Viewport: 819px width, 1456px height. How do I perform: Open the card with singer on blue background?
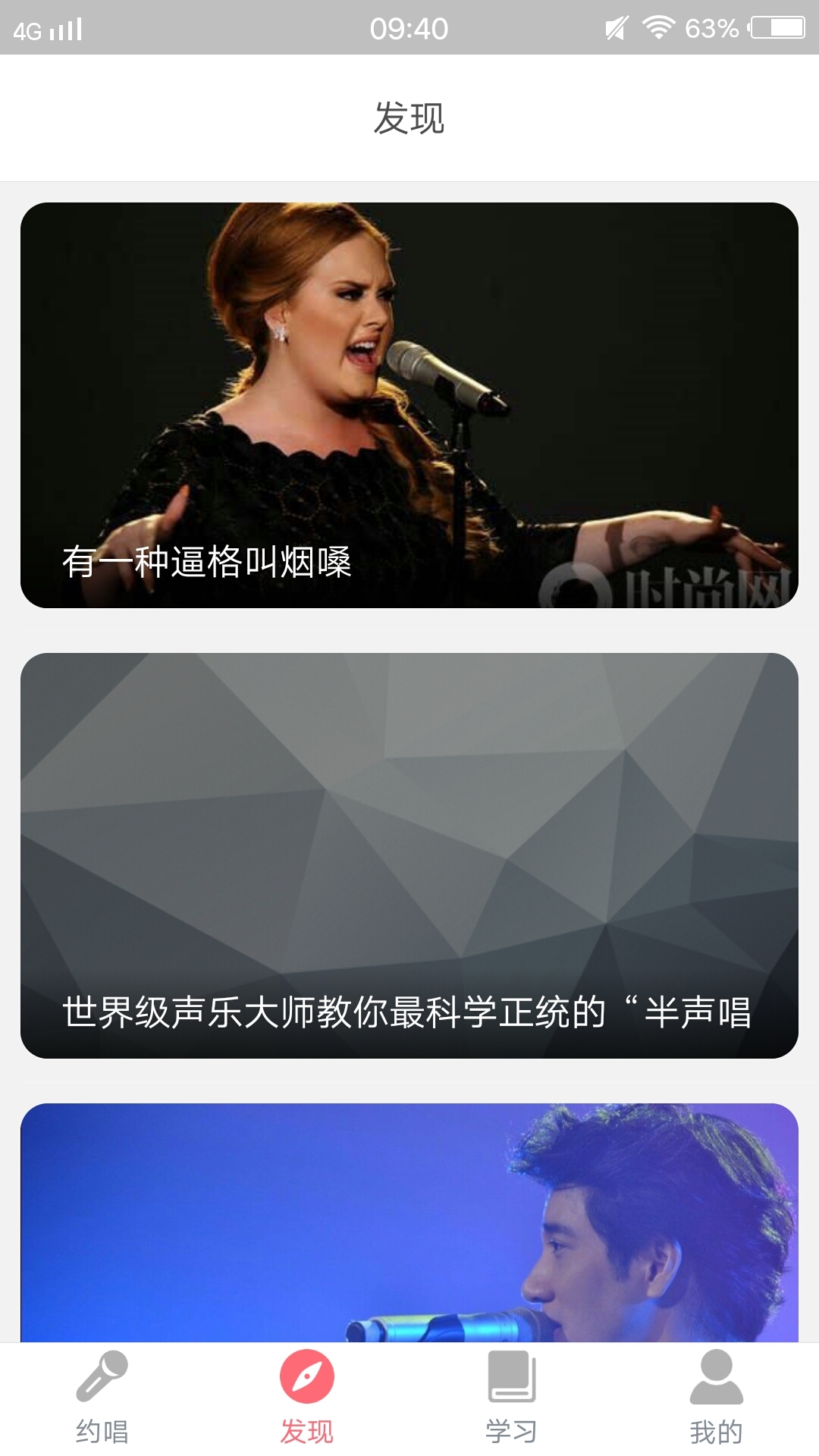[x=409, y=1222]
